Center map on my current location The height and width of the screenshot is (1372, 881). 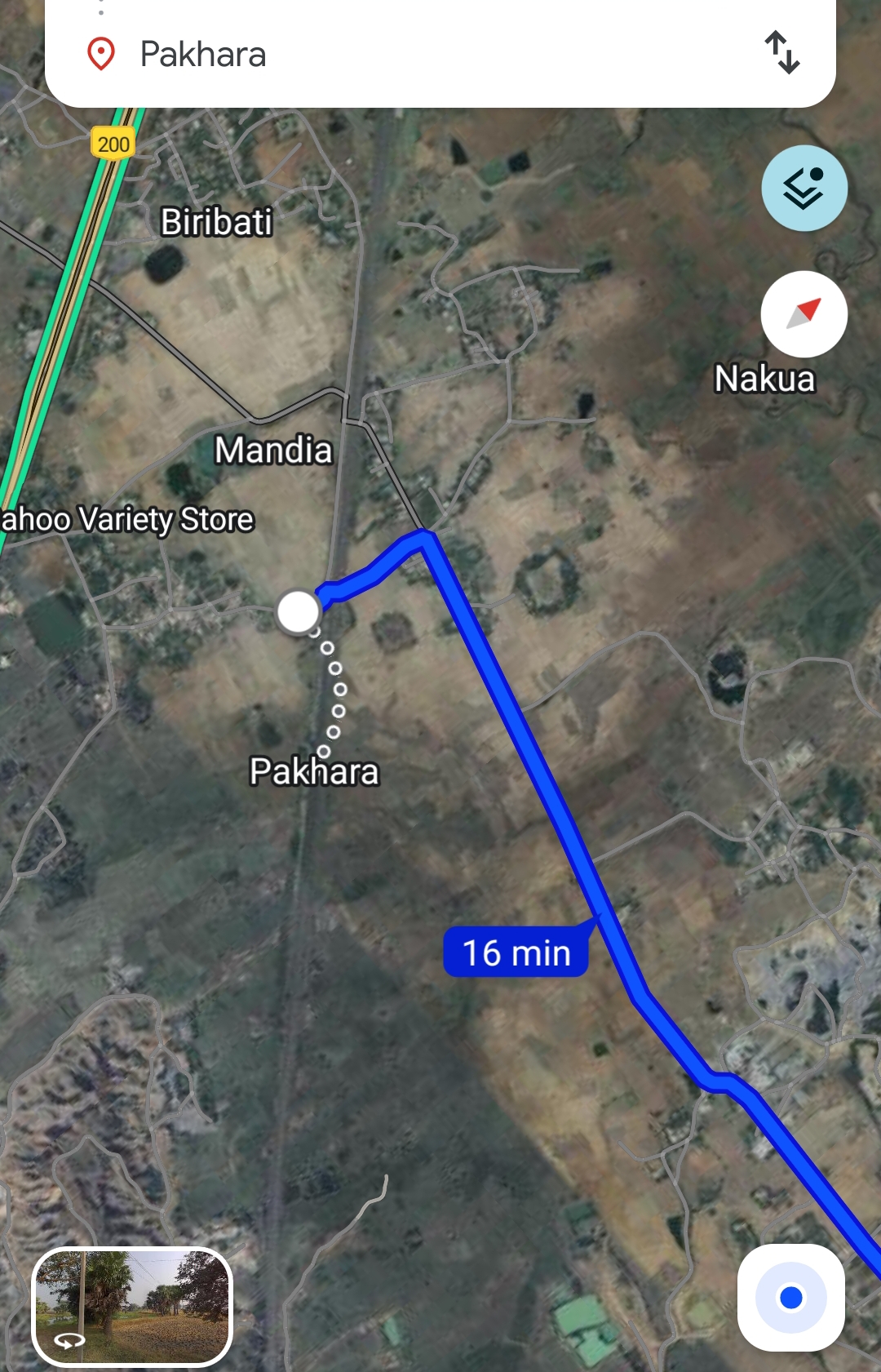790,1298
